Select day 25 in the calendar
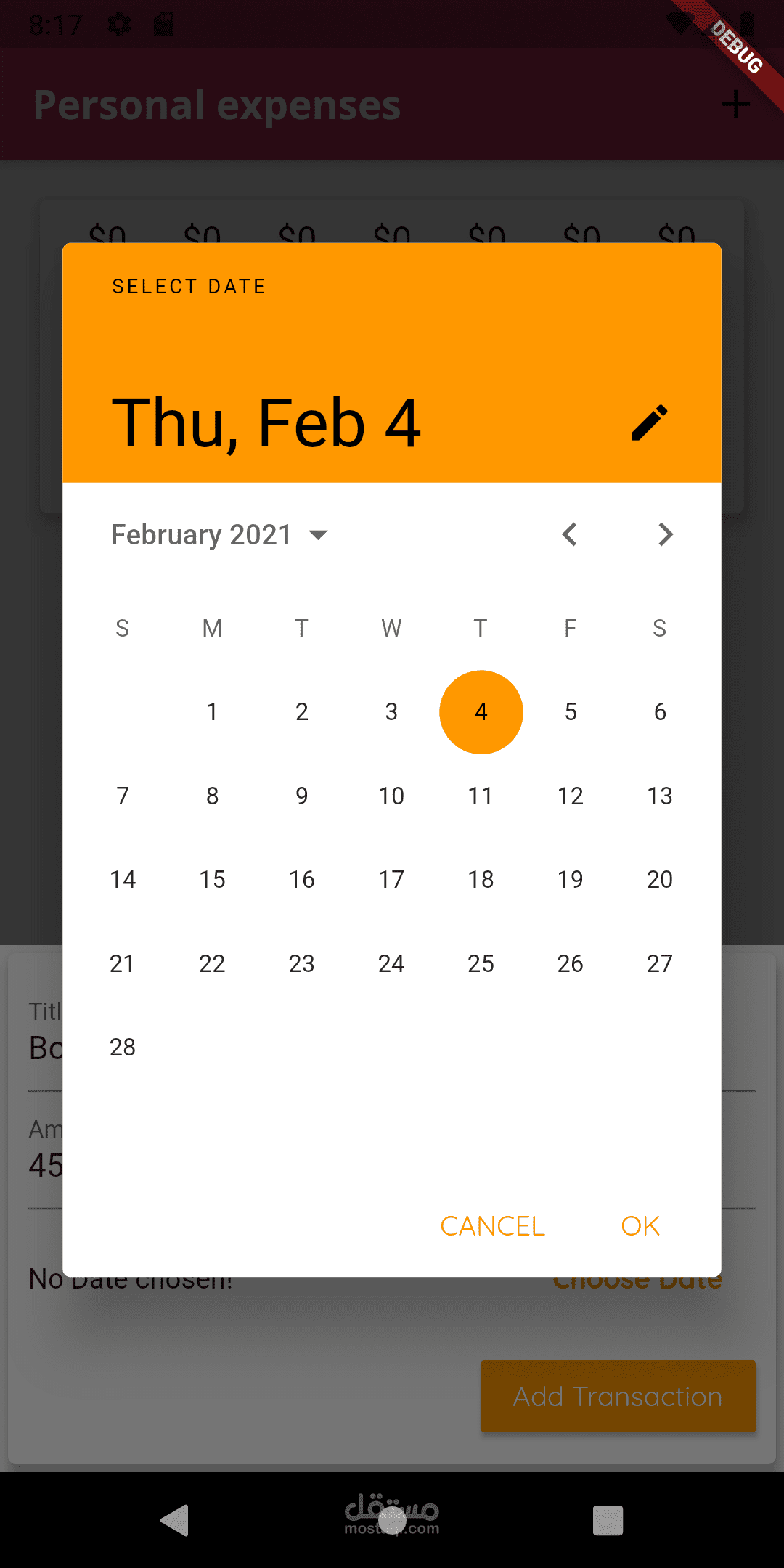 click(x=481, y=964)
